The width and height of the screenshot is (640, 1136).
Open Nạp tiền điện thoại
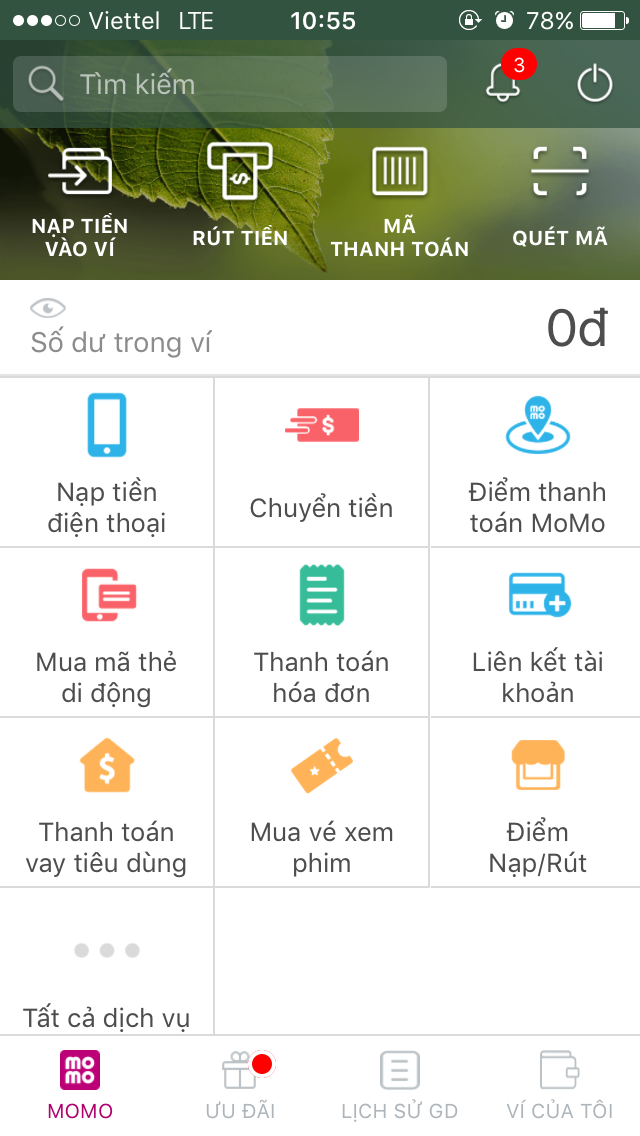tap(107, 463)
